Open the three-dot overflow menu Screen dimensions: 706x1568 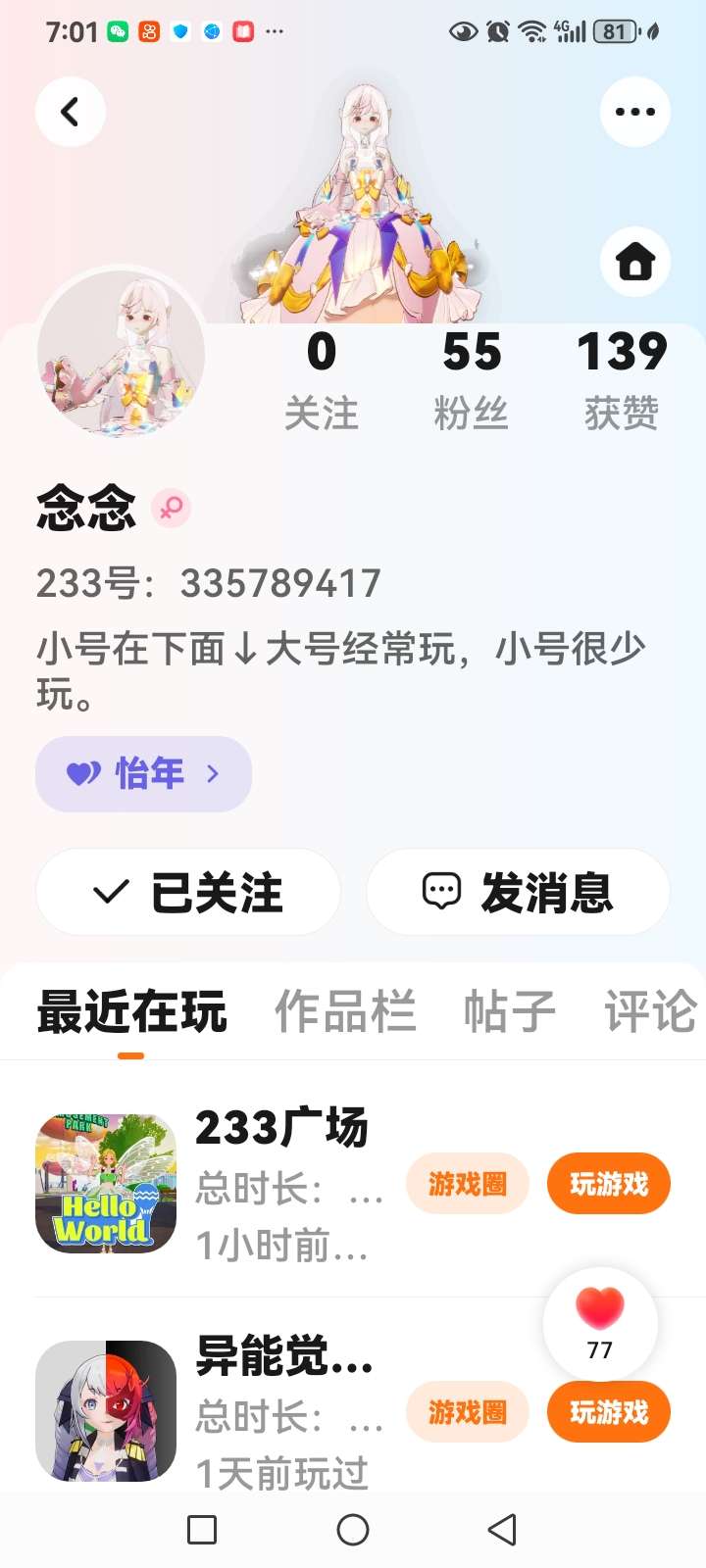click(x=635, y=112)
